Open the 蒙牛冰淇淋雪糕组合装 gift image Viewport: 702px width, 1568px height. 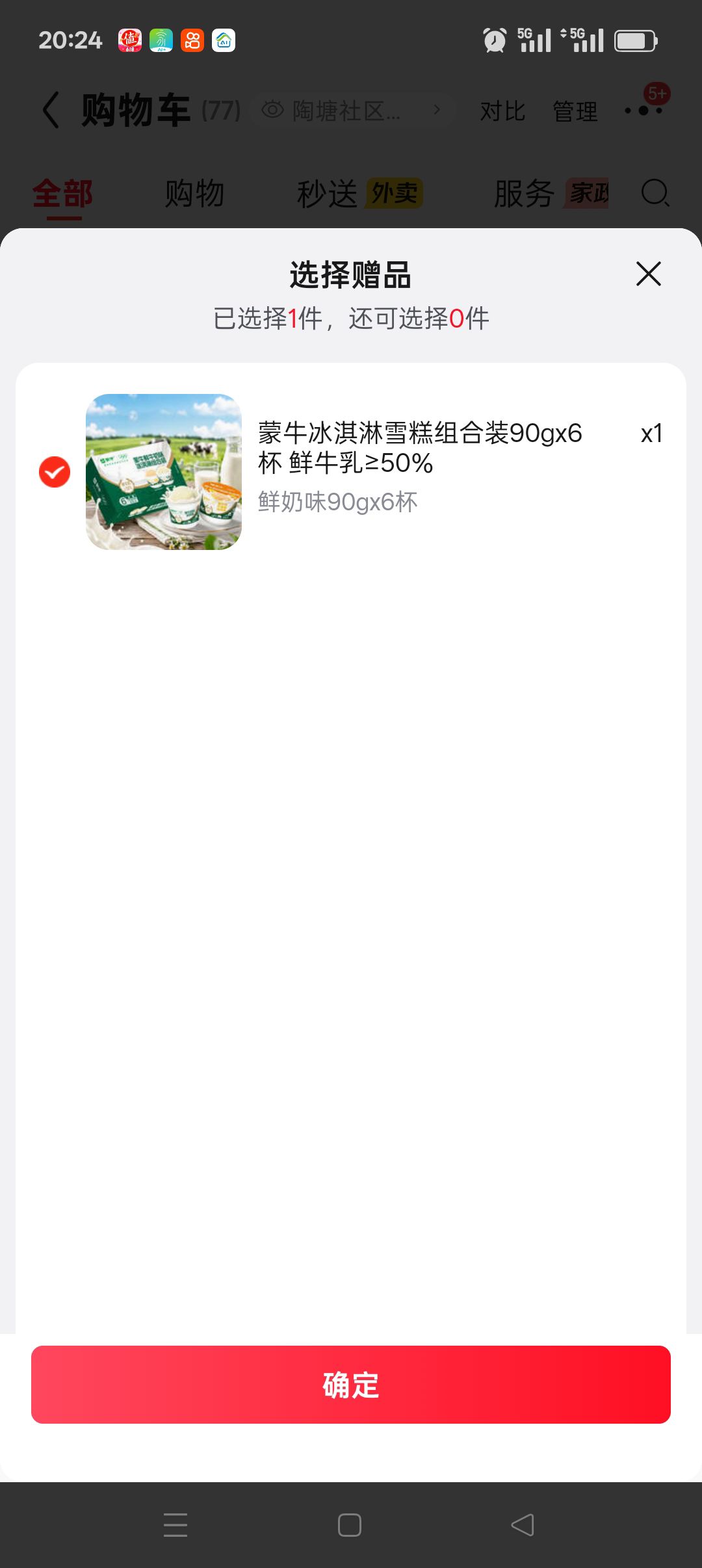[x=164, y=472]
